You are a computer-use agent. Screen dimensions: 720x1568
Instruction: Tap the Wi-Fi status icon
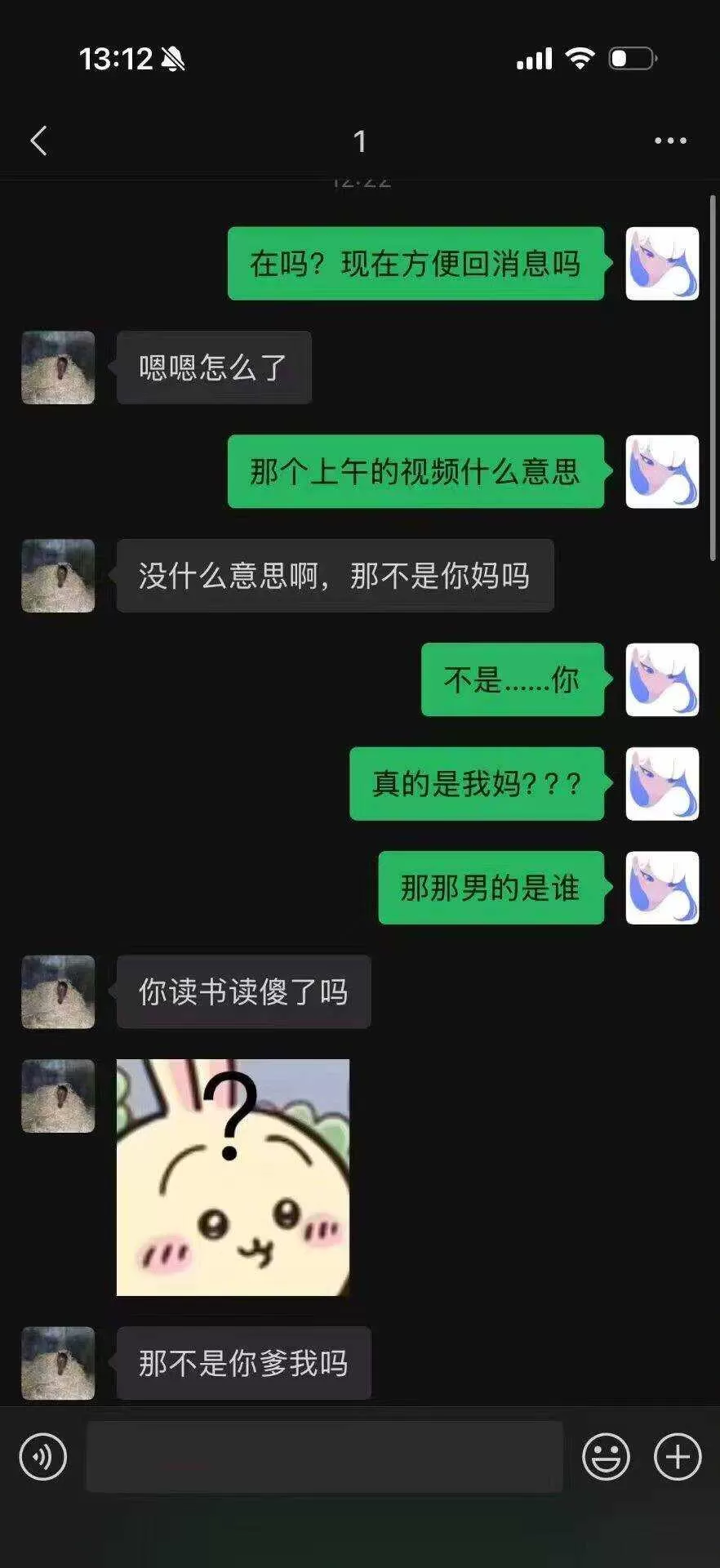click(581, 58)
